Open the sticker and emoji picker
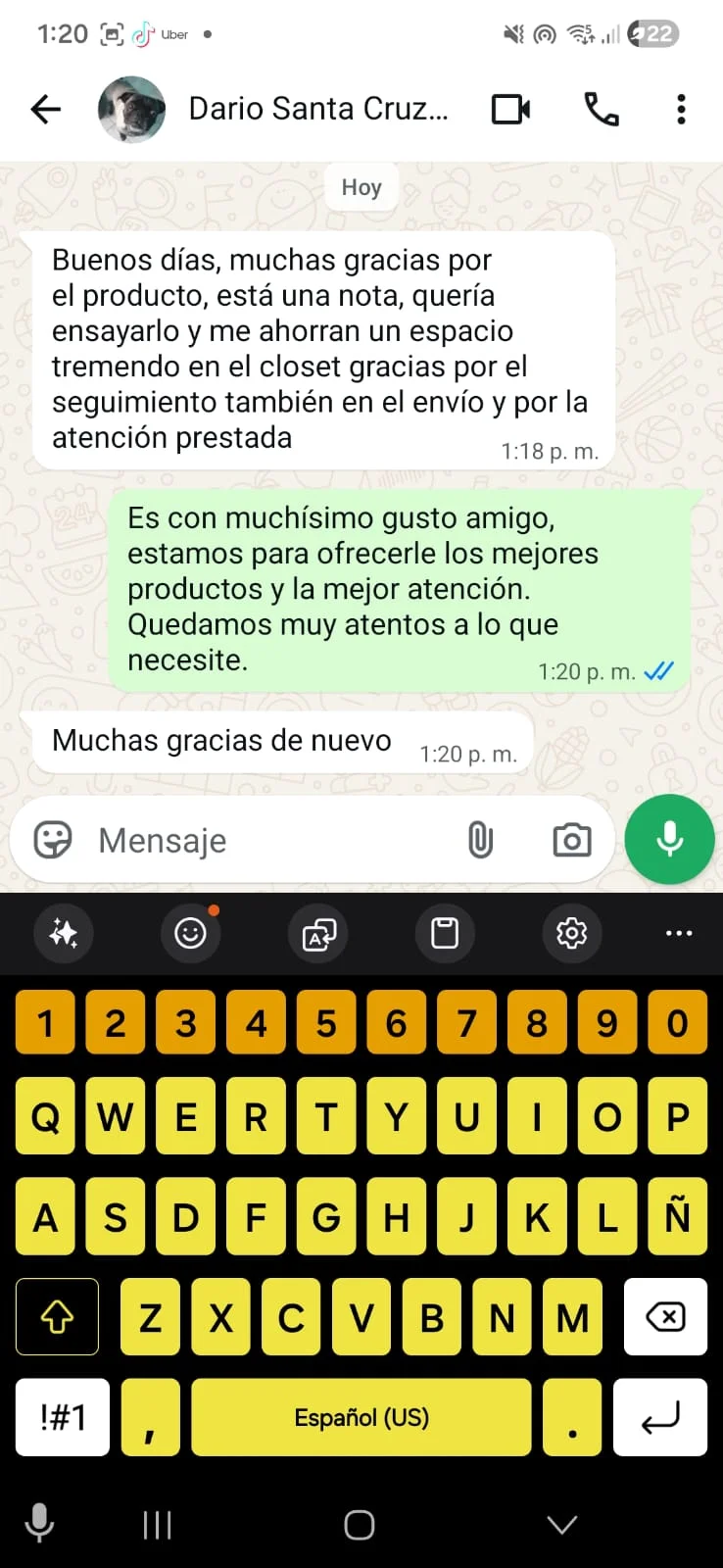This screenshot has height=1568, width=723. (53, 840)
